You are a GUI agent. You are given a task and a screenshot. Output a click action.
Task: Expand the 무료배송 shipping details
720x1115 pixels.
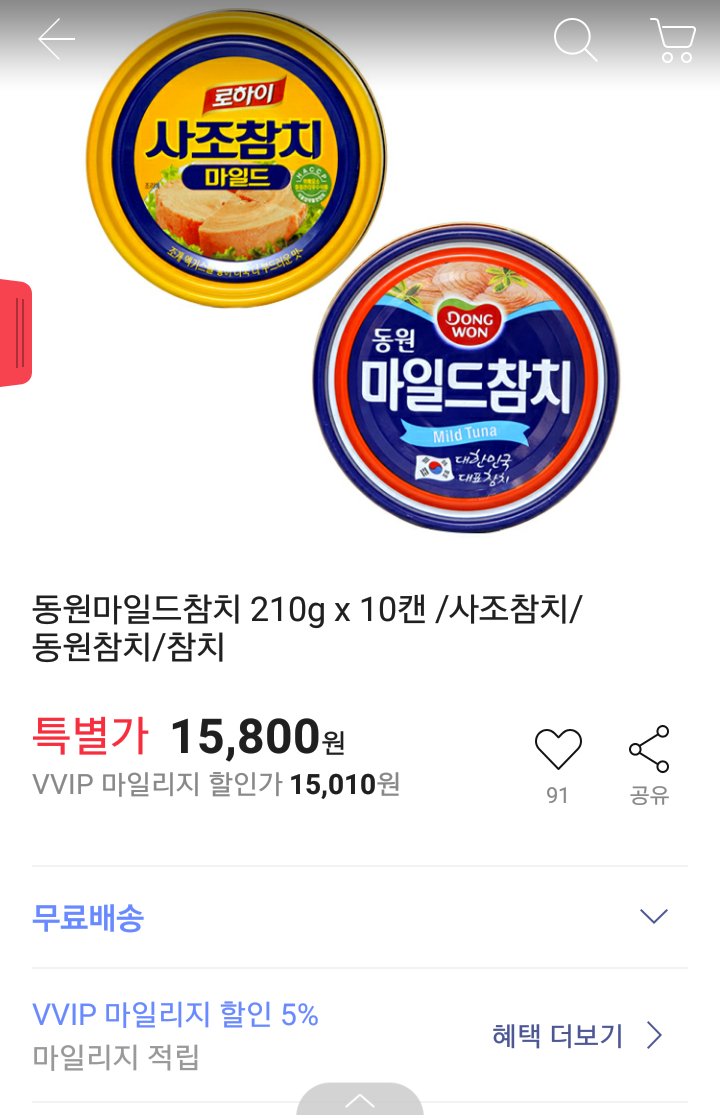pos(653,916)
